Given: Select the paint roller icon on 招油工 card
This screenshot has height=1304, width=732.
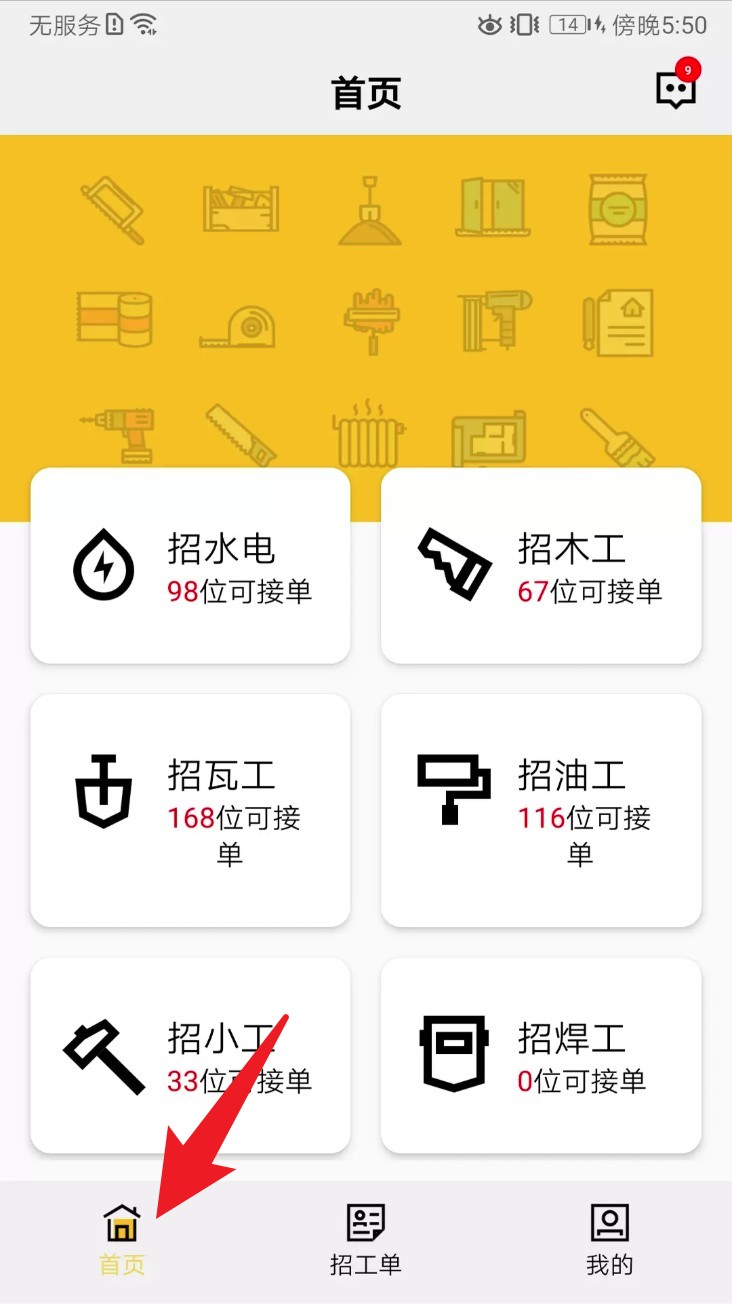Looking at the screenshot, I should 453,786.
